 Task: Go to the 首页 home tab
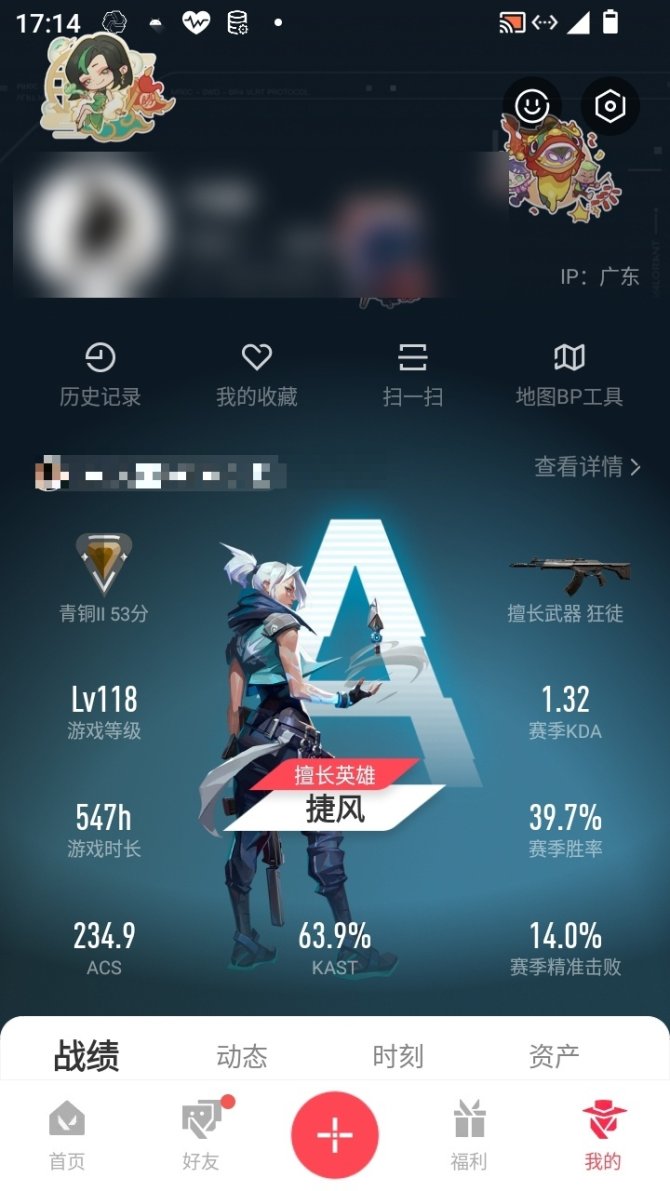67,1135
